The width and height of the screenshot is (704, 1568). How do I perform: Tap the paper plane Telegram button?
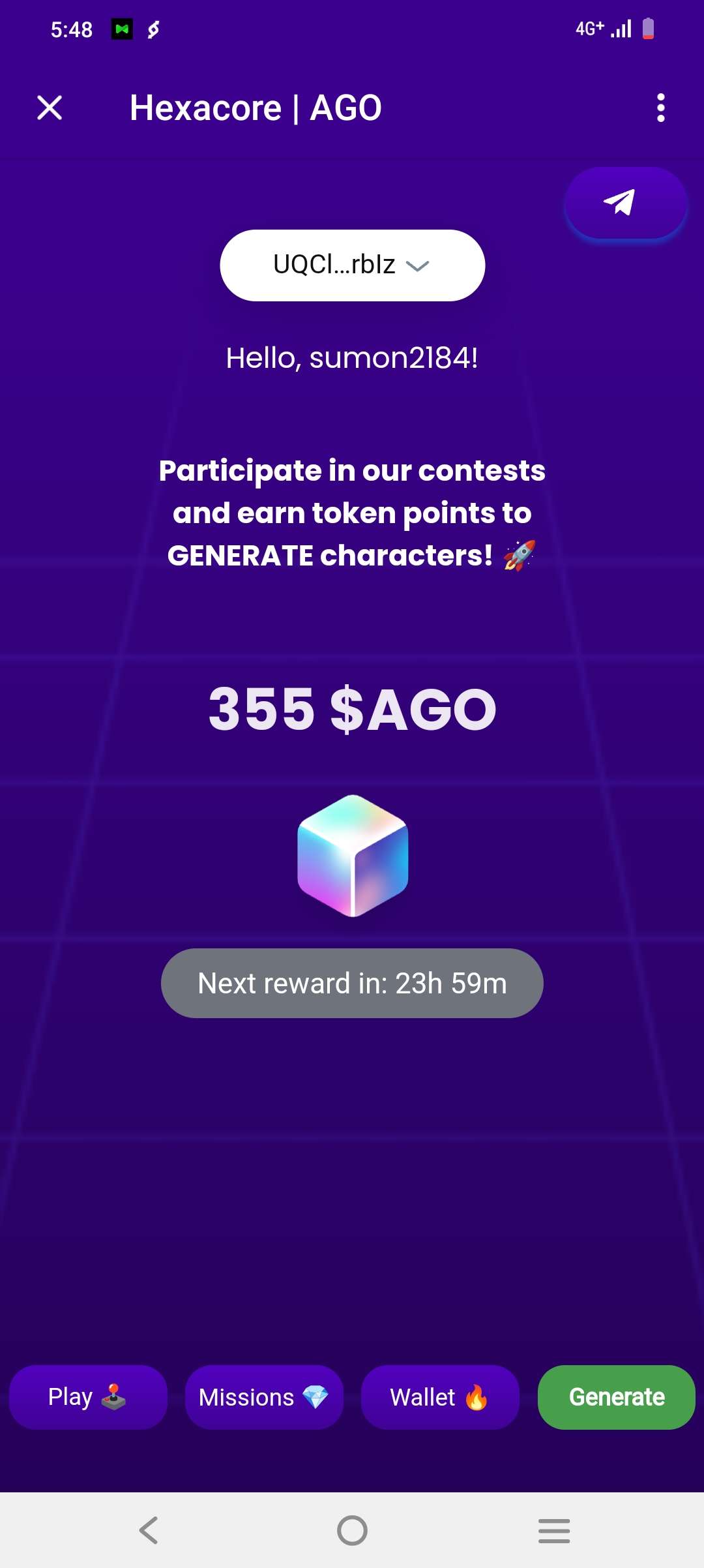click(x=625, y=202)
